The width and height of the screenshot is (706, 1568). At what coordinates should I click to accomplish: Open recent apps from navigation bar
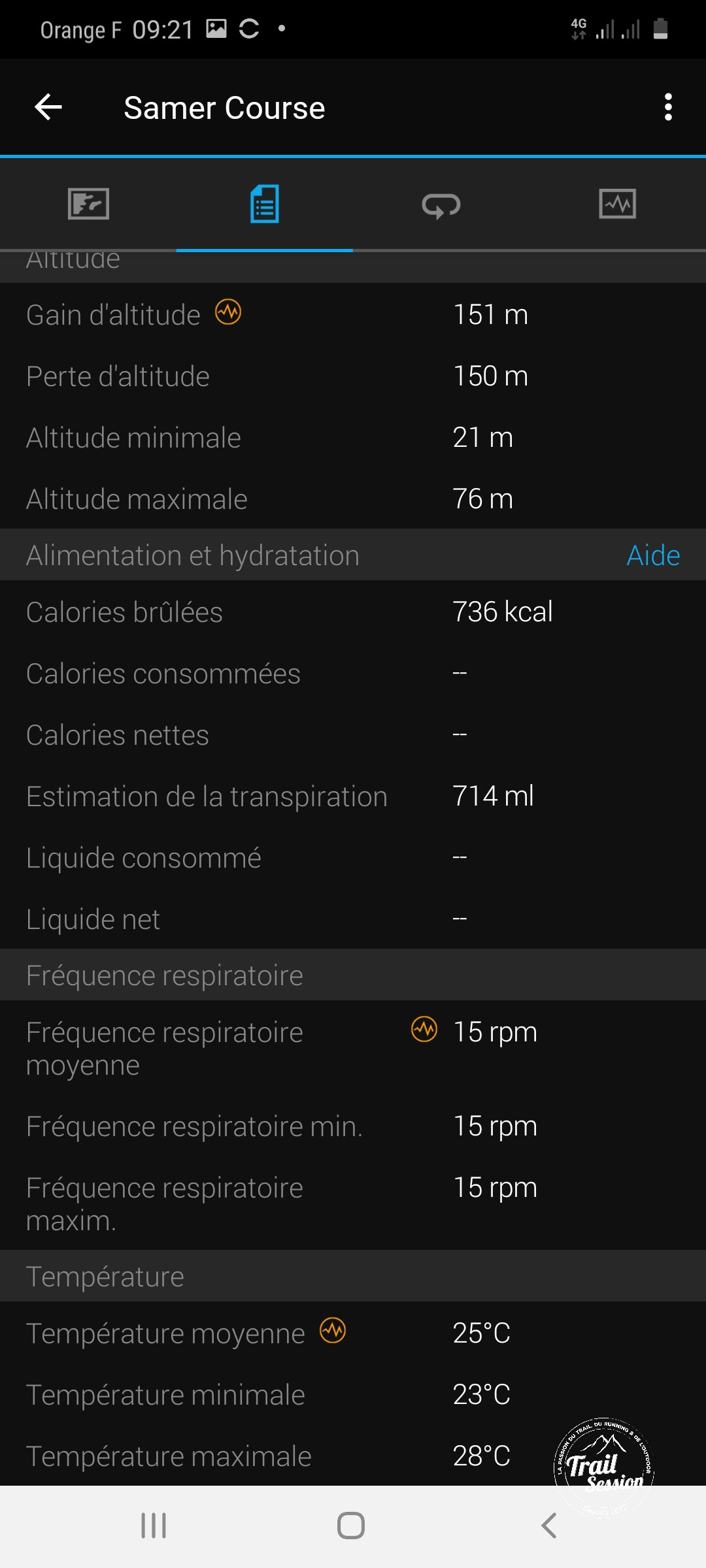154,1526
